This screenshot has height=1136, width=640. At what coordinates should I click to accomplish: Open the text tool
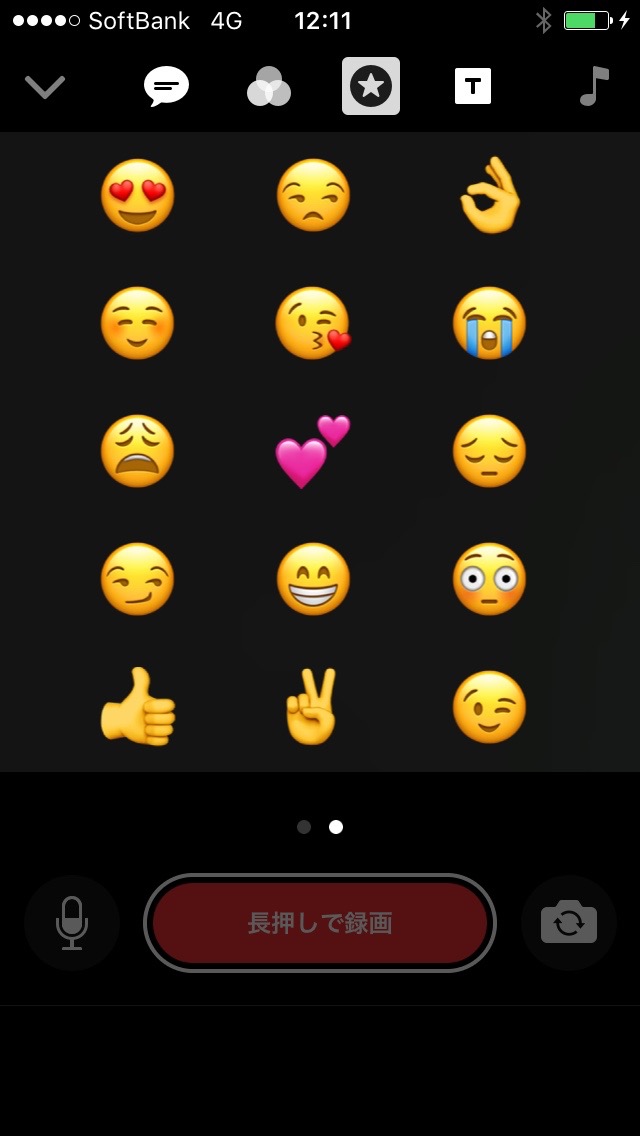(472, 87)
